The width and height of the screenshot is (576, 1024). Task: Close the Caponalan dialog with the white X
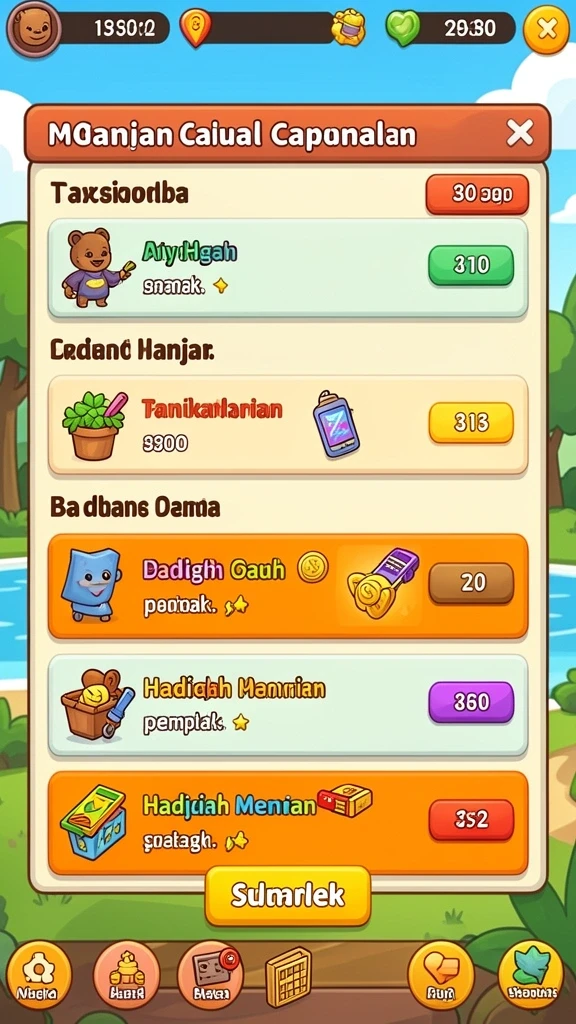(520, 134)
